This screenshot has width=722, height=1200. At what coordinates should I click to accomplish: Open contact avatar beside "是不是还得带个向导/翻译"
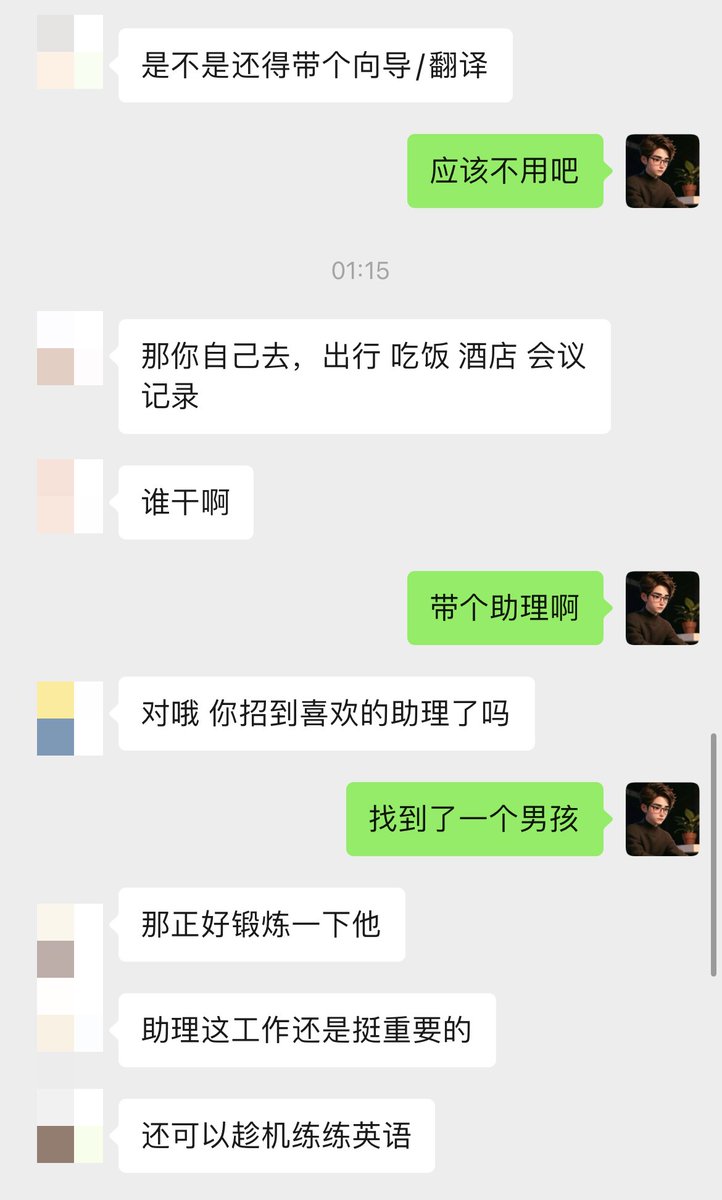(x=70, y=53)
